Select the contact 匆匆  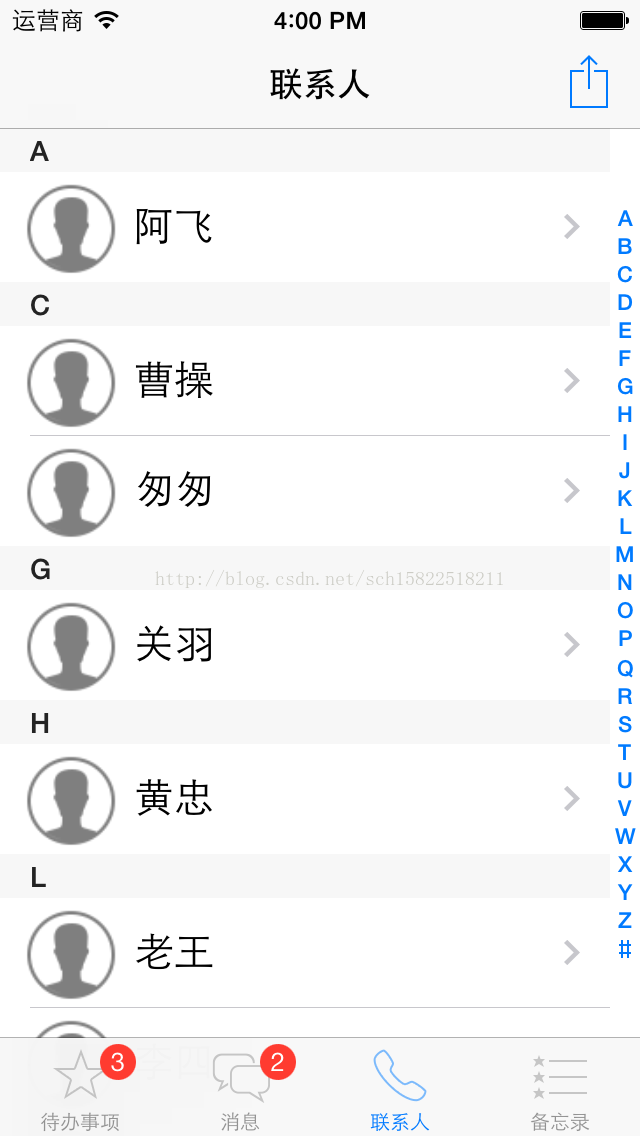(x=304, y=491)
